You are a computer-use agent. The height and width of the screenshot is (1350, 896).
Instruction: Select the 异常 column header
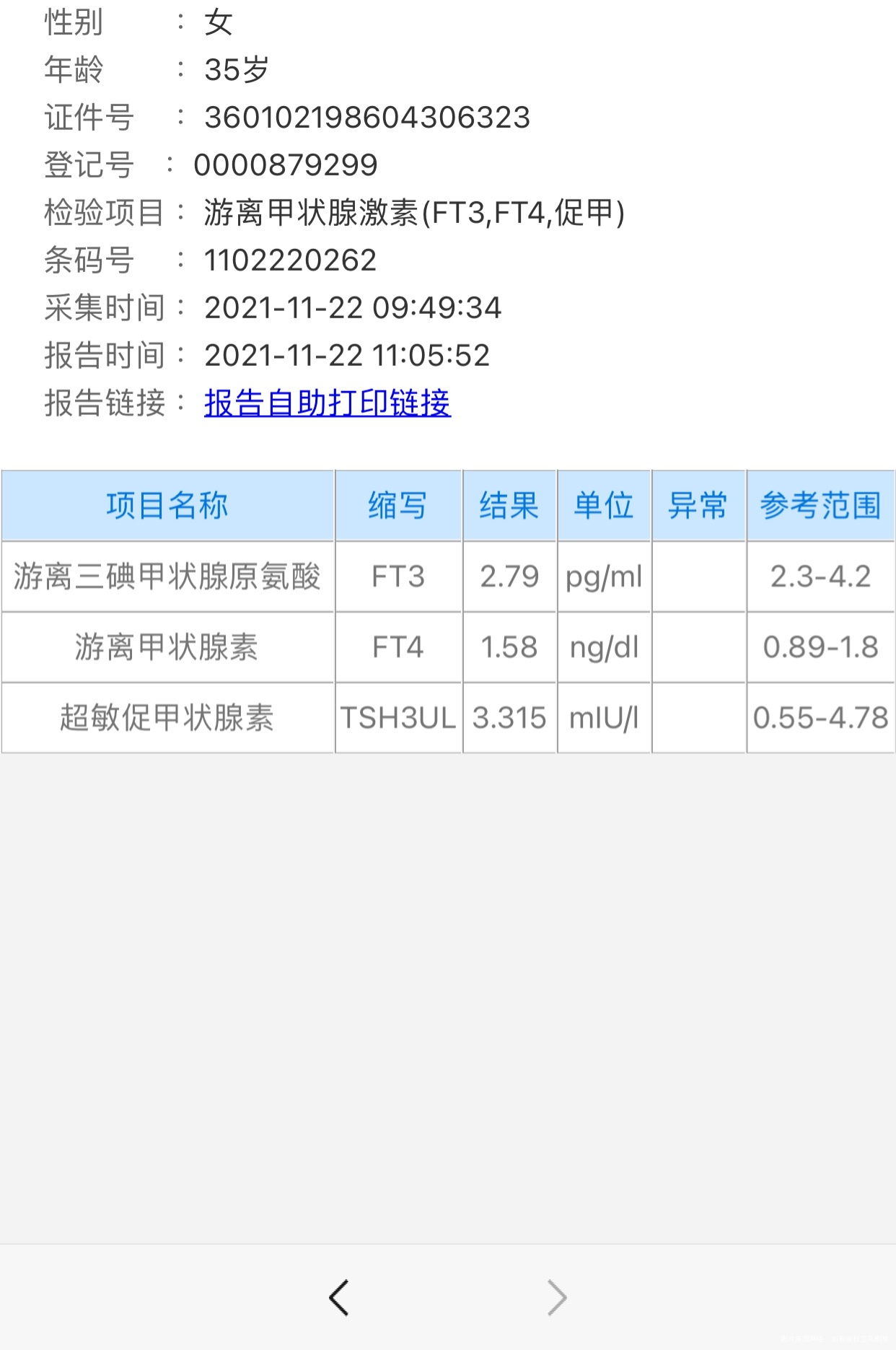(x=698, y=505)
